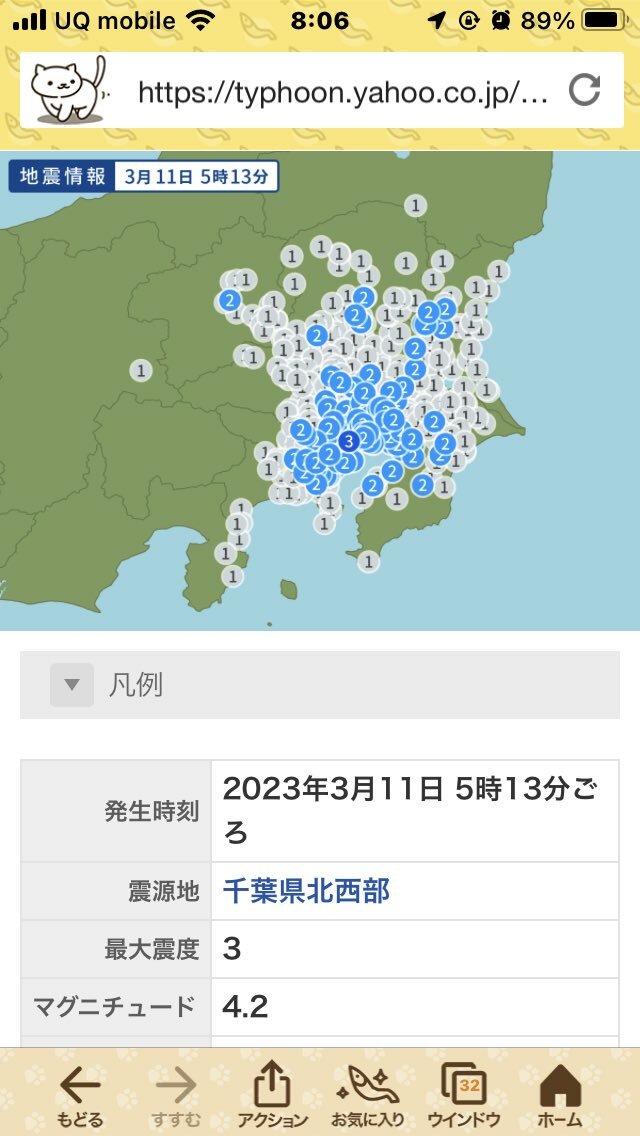
Task: Open the アクション share menu
Action: tap(271, 1094)
